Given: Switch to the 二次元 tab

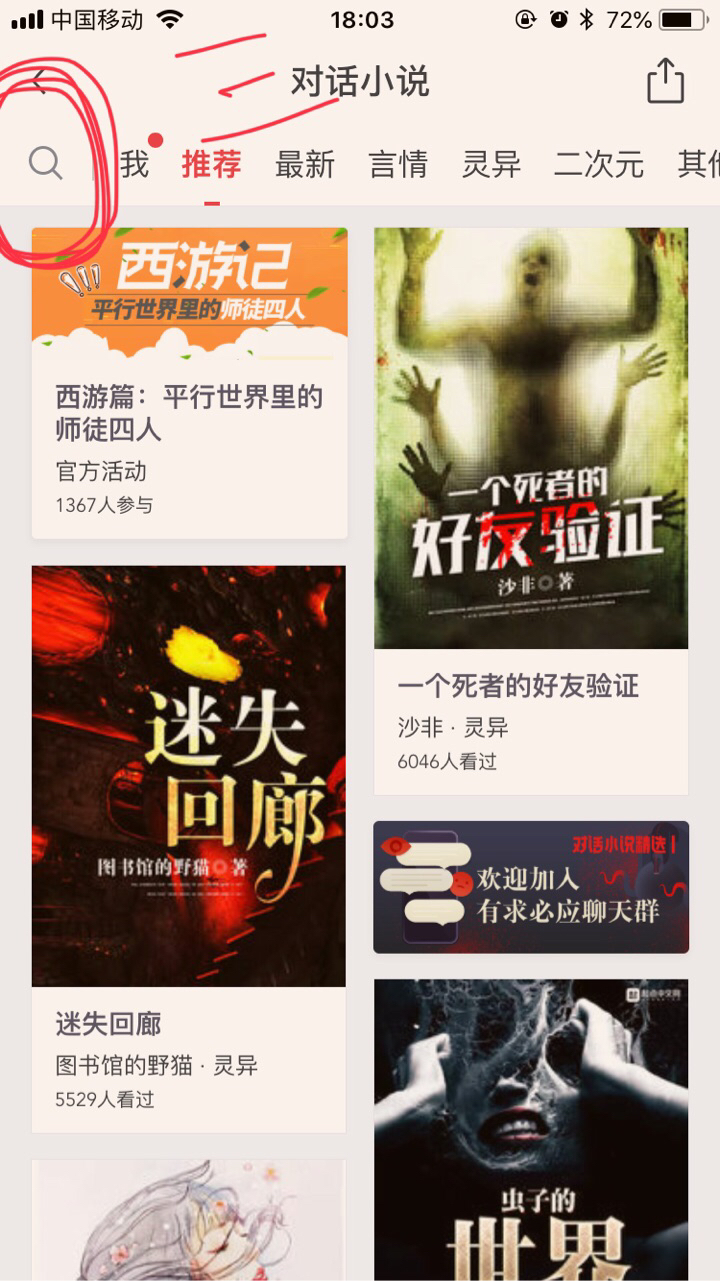Looking at the screenshot, I should (x=599, y=164).
